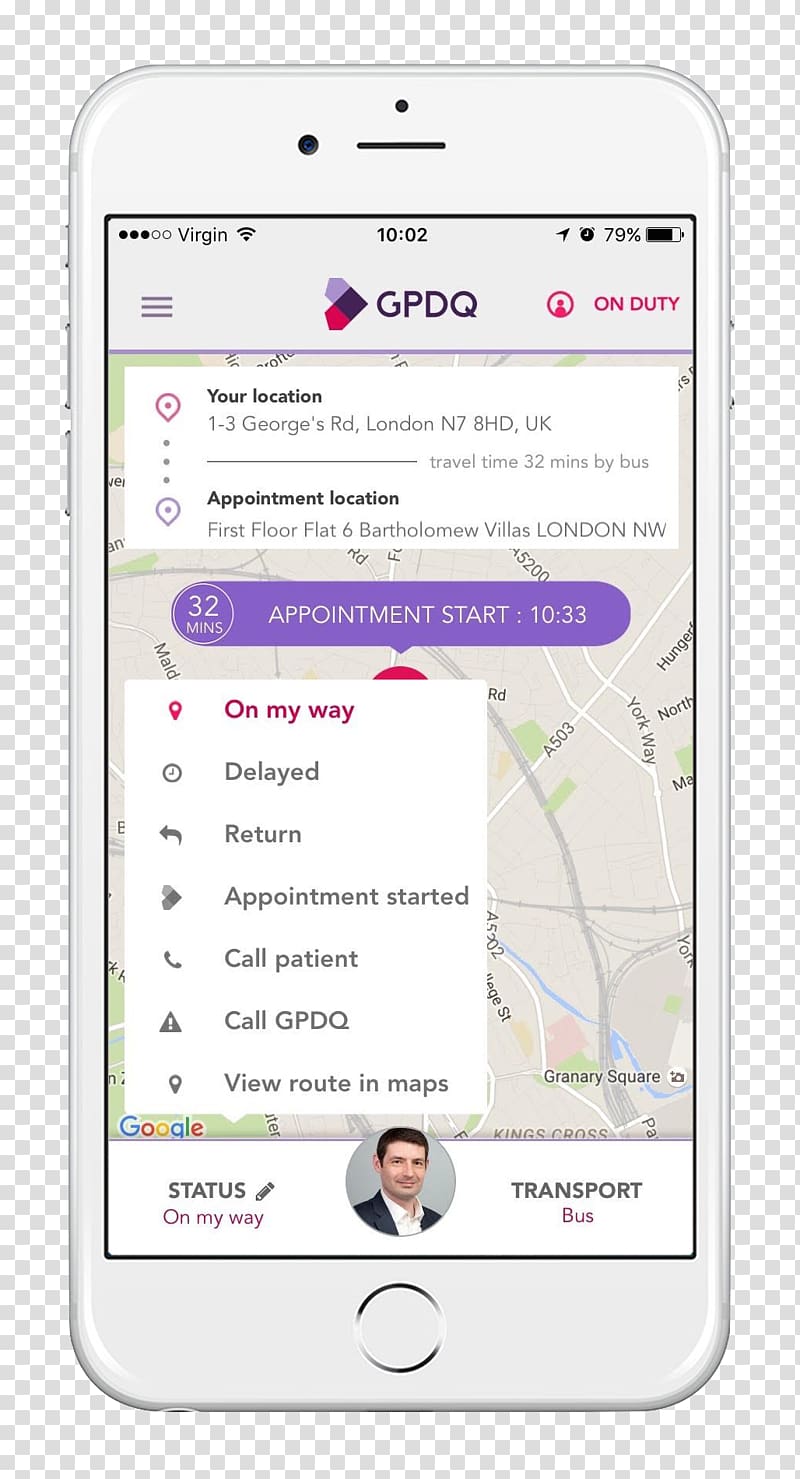Choose the Return option
The height and width of the screenshot is (1479, 800).
(x=306, y=834)
